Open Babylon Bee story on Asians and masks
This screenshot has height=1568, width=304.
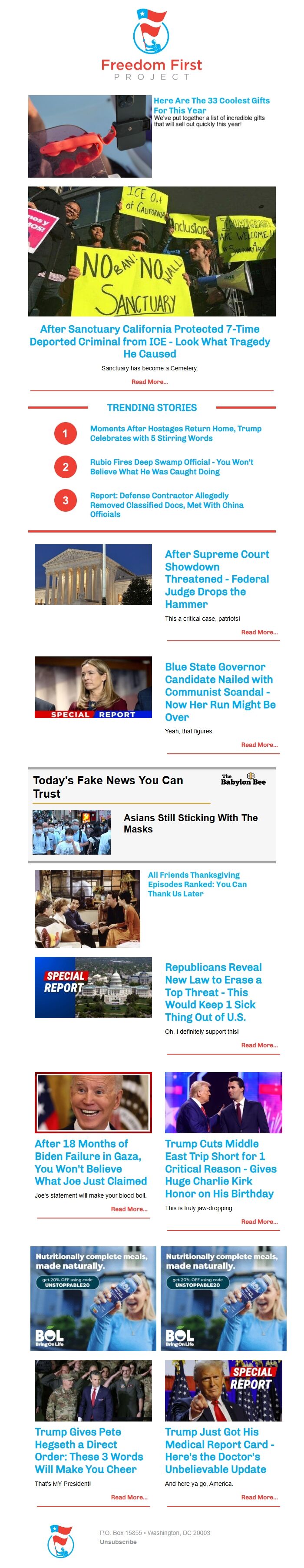[190, 823]
